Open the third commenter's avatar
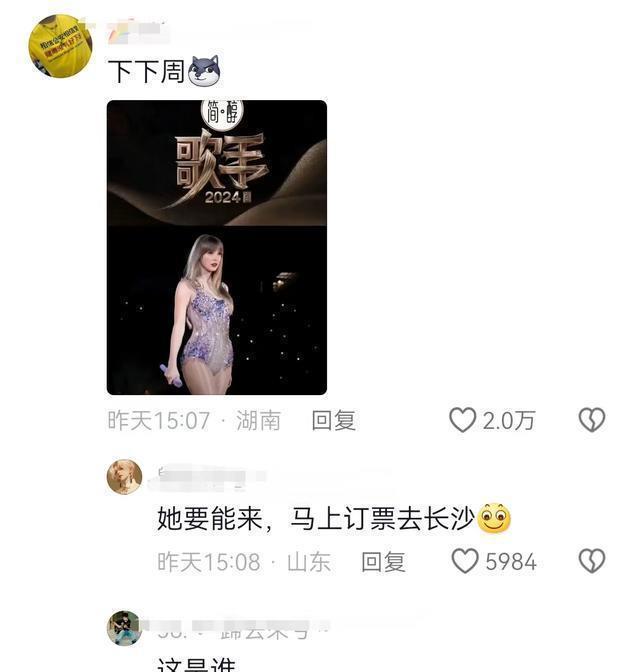Screen dimensions: 640x672 (124, 628)
